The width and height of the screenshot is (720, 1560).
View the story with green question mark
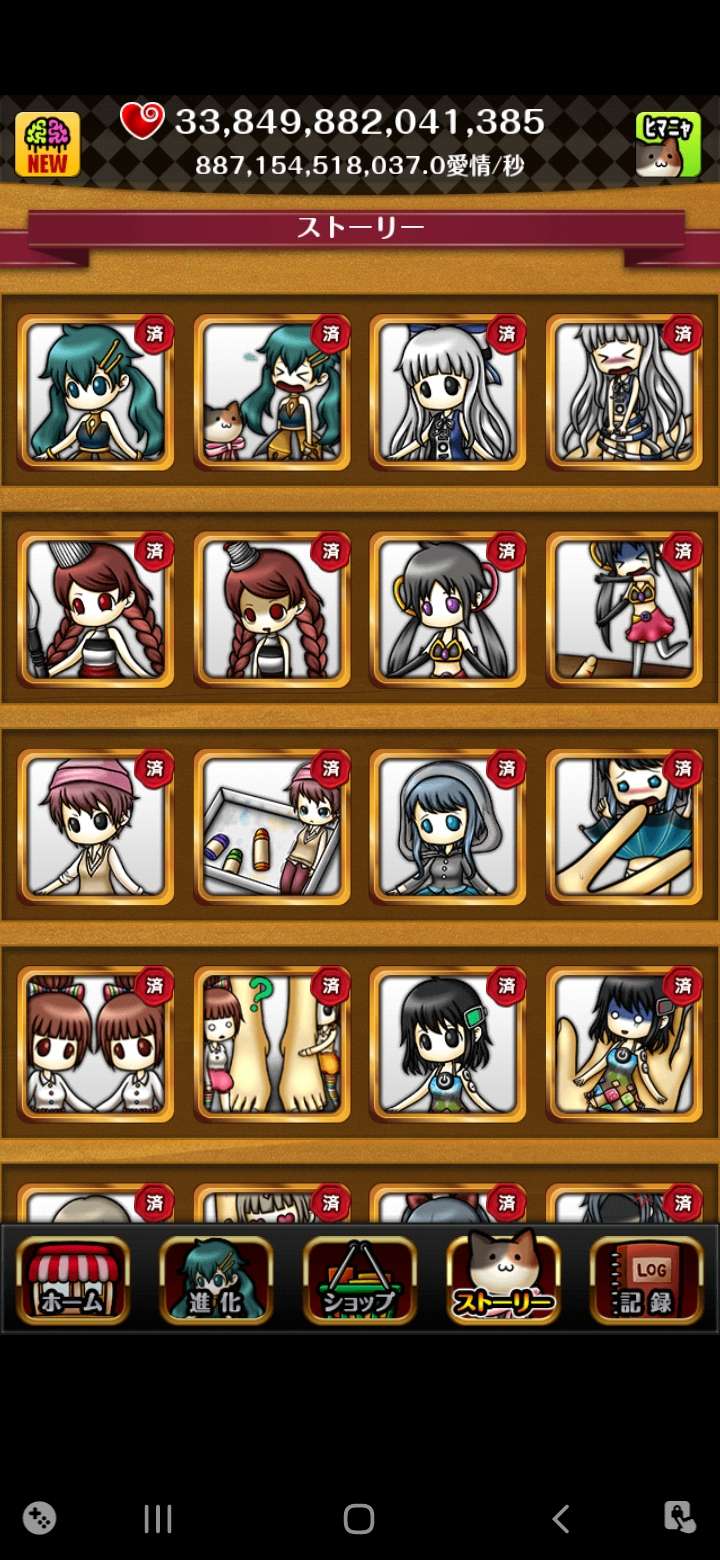(272, 1044)
